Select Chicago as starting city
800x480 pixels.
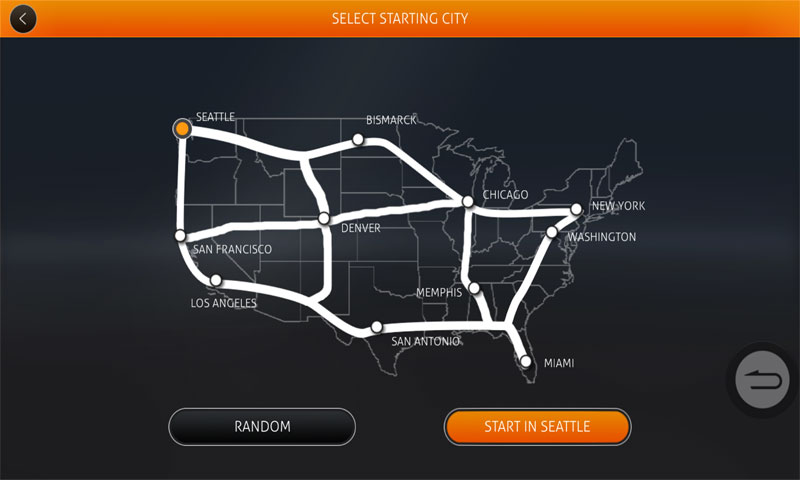pyautogui.click(x=467, y=202)
